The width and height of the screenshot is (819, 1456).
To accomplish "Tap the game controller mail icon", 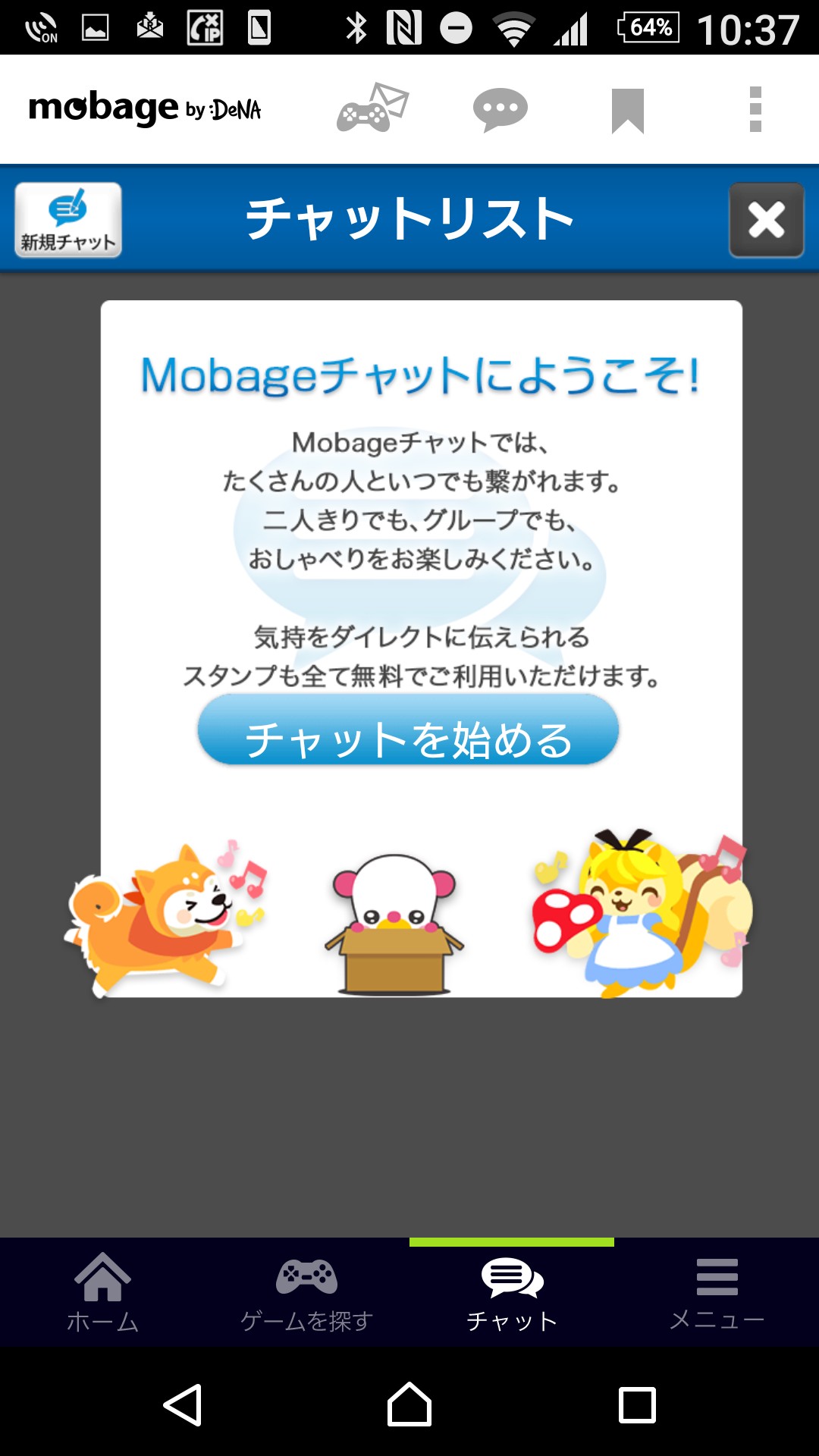I will point(372,108).
